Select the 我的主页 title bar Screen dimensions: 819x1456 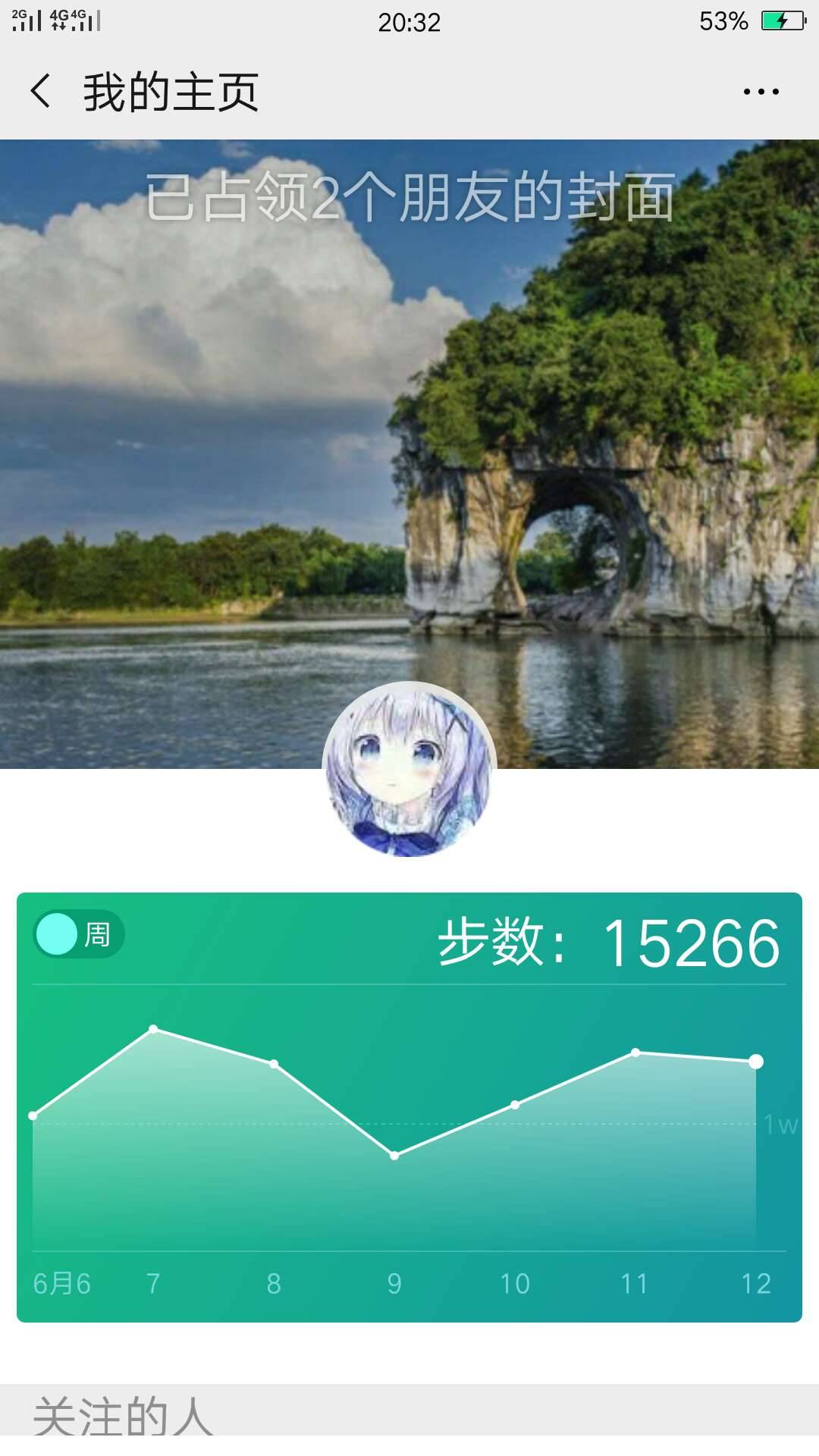tap(171, 91)
